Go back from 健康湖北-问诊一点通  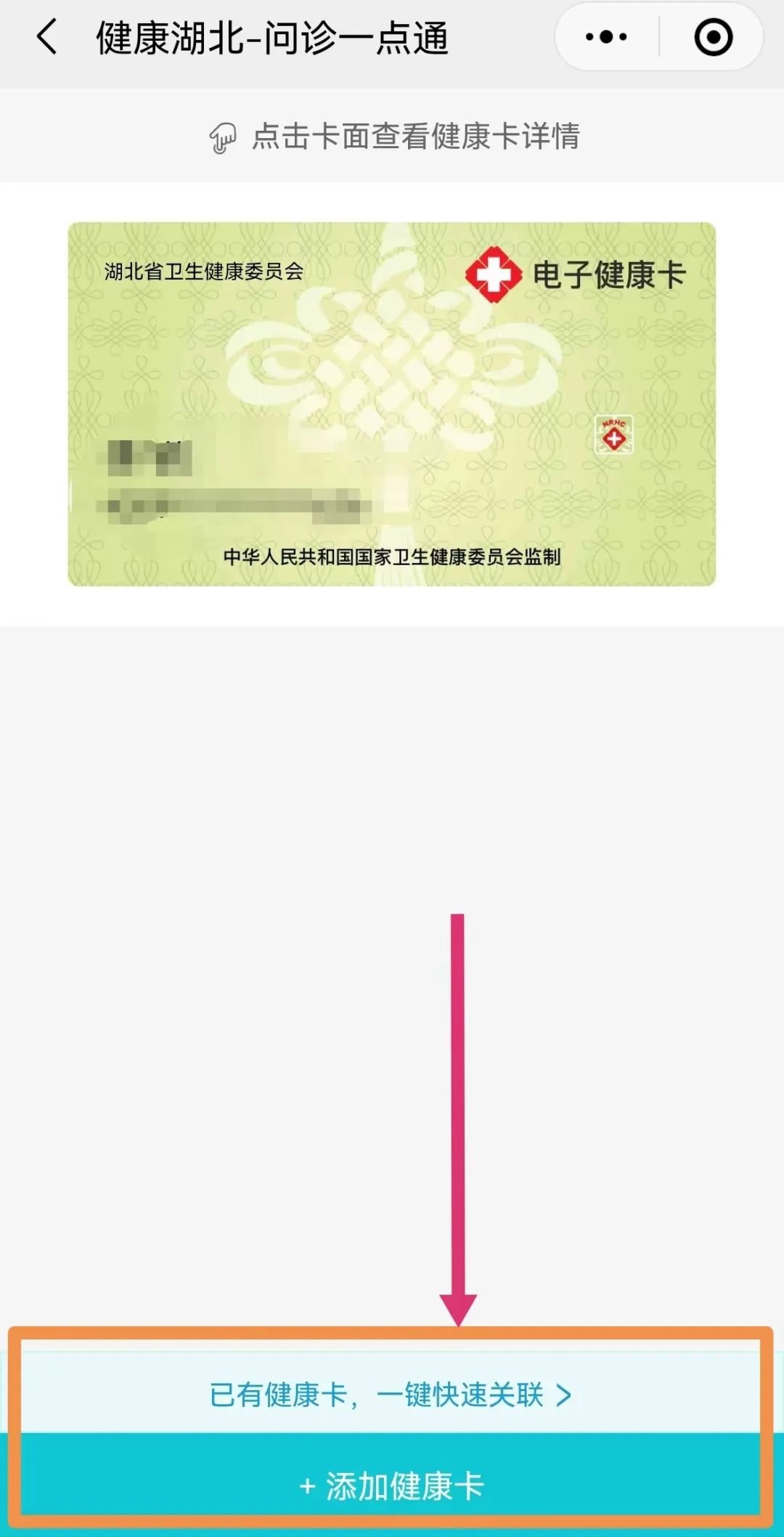click(47, 37)
